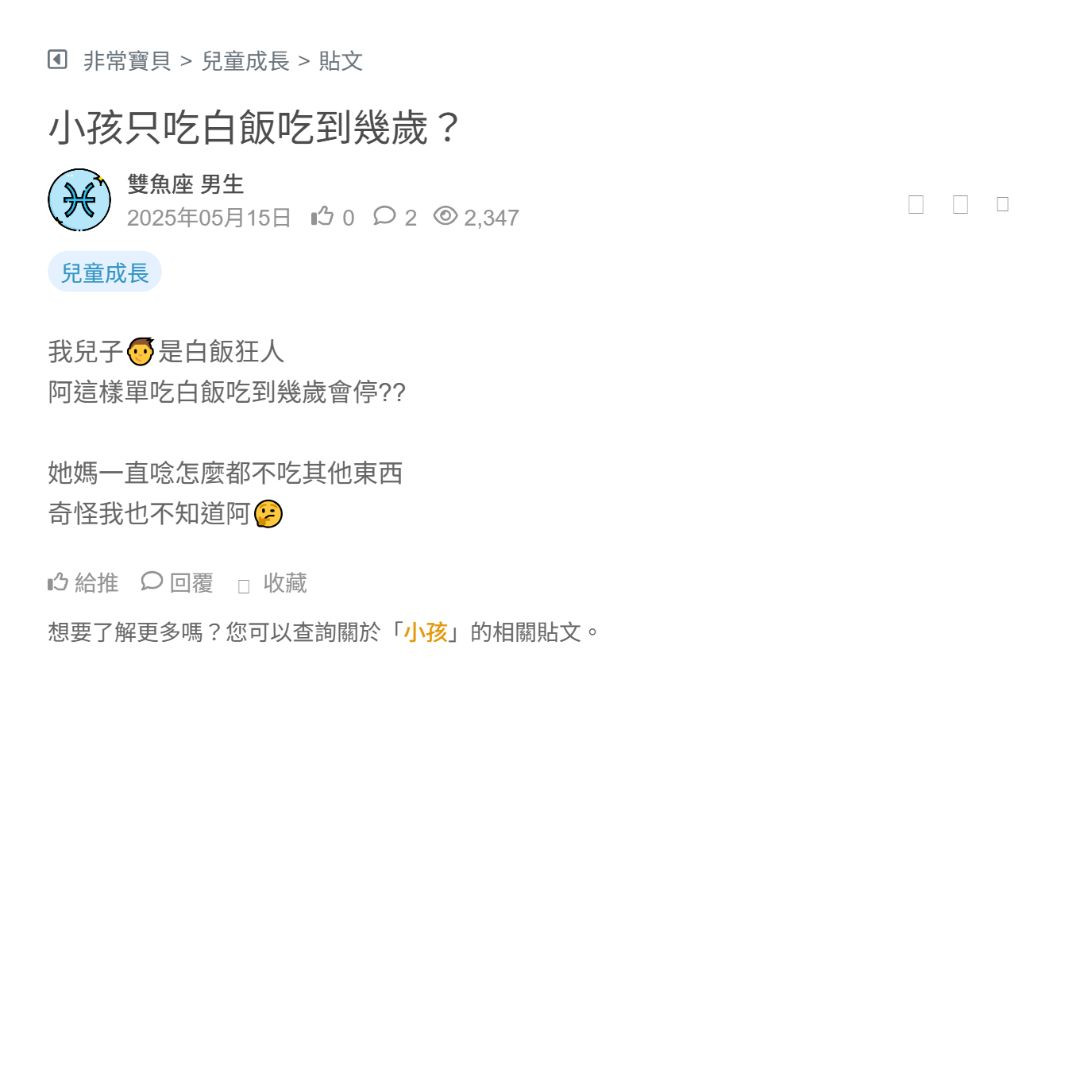Give the post a 給推 like
The width and height of the screenshot is (1080, 1080).
click(x=84, y=583)
